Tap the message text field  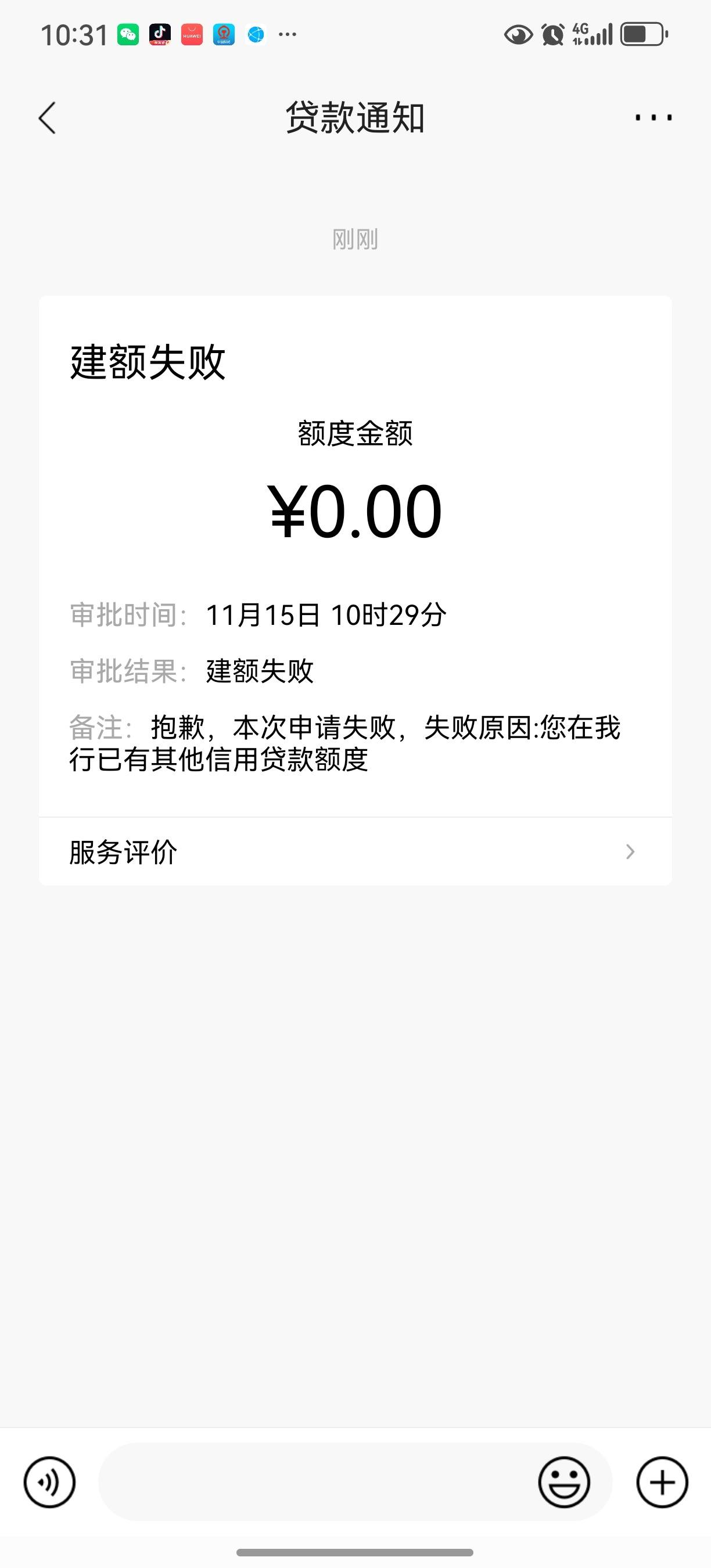click(x=317, y=1482)
